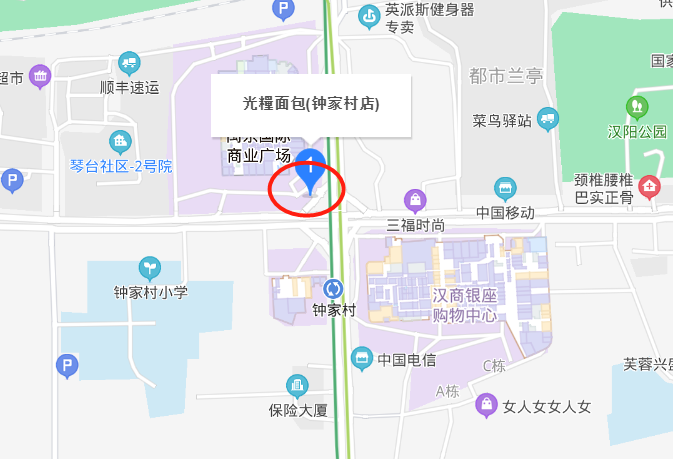Screen dimensions: 673x459
Task: Select the 英派斯健身器专卖 marker
Action: pos(369,14)
